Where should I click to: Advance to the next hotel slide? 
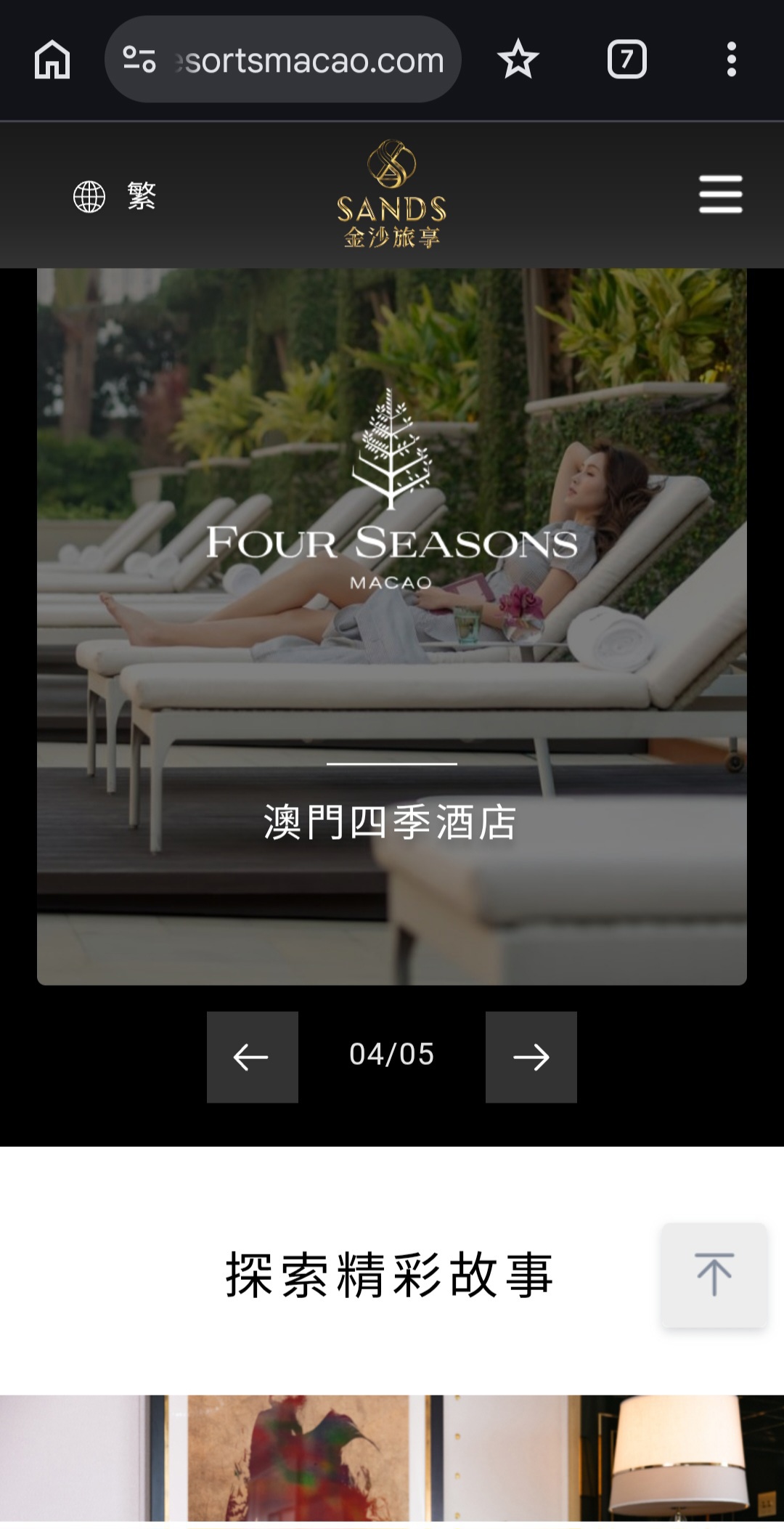531,1058
